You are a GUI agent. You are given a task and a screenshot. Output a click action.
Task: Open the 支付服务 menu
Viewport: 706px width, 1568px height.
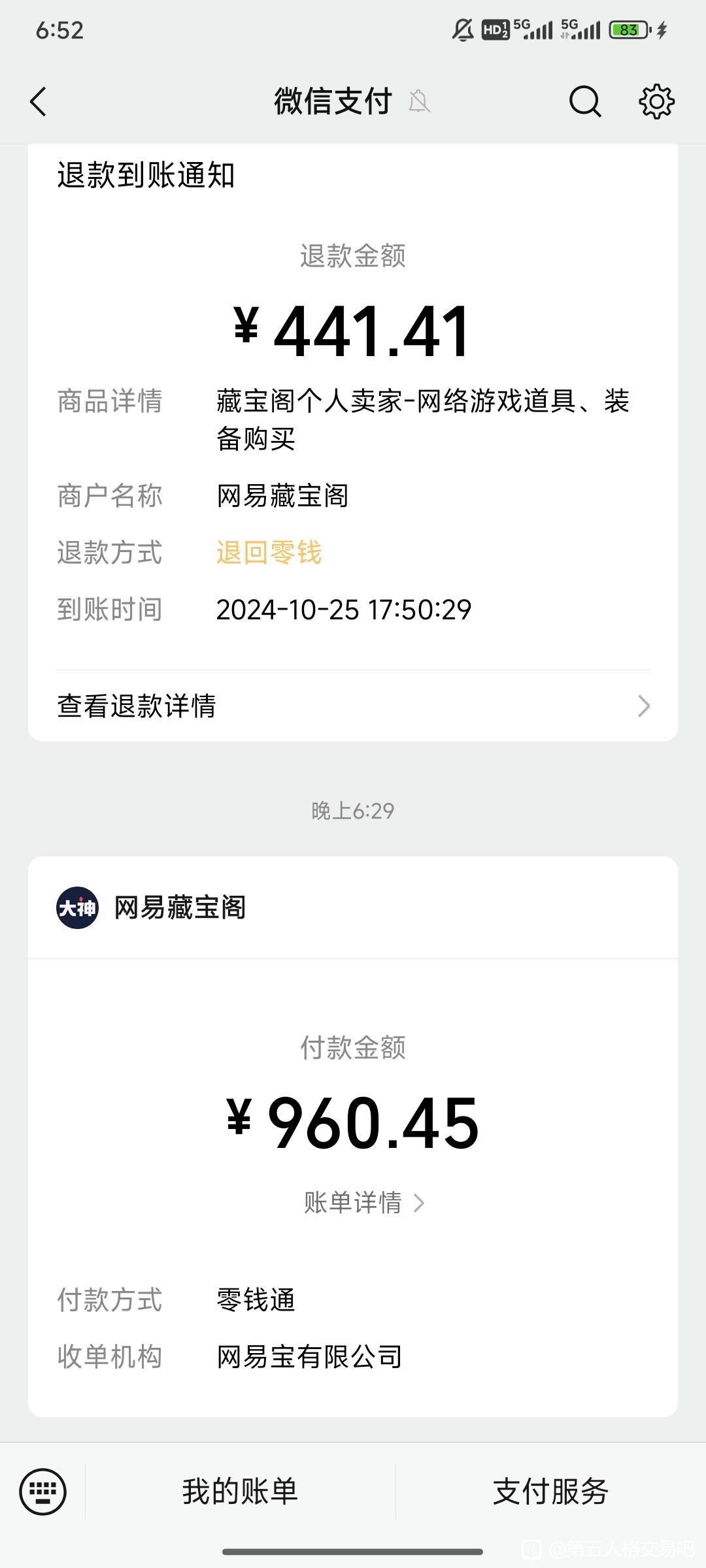550,1492
